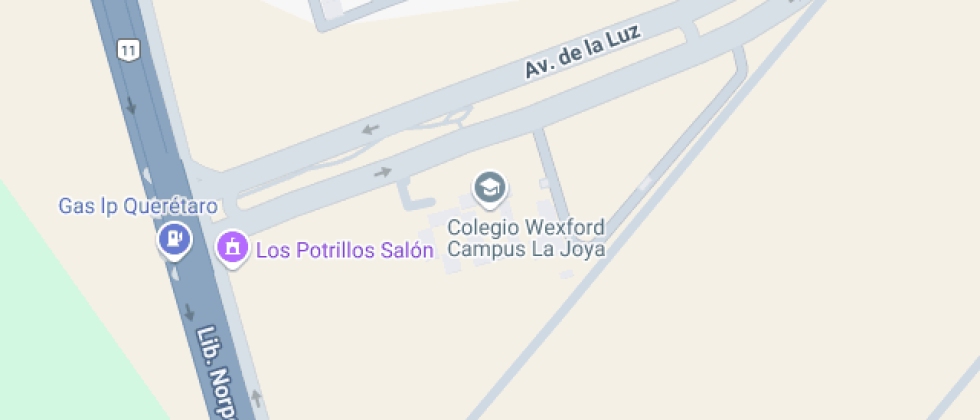Image resolution: width=980 pixels, height=420 pixels.
Task: Open the Gas Ip Querétaro gas station pin
Action: point(174,241)
